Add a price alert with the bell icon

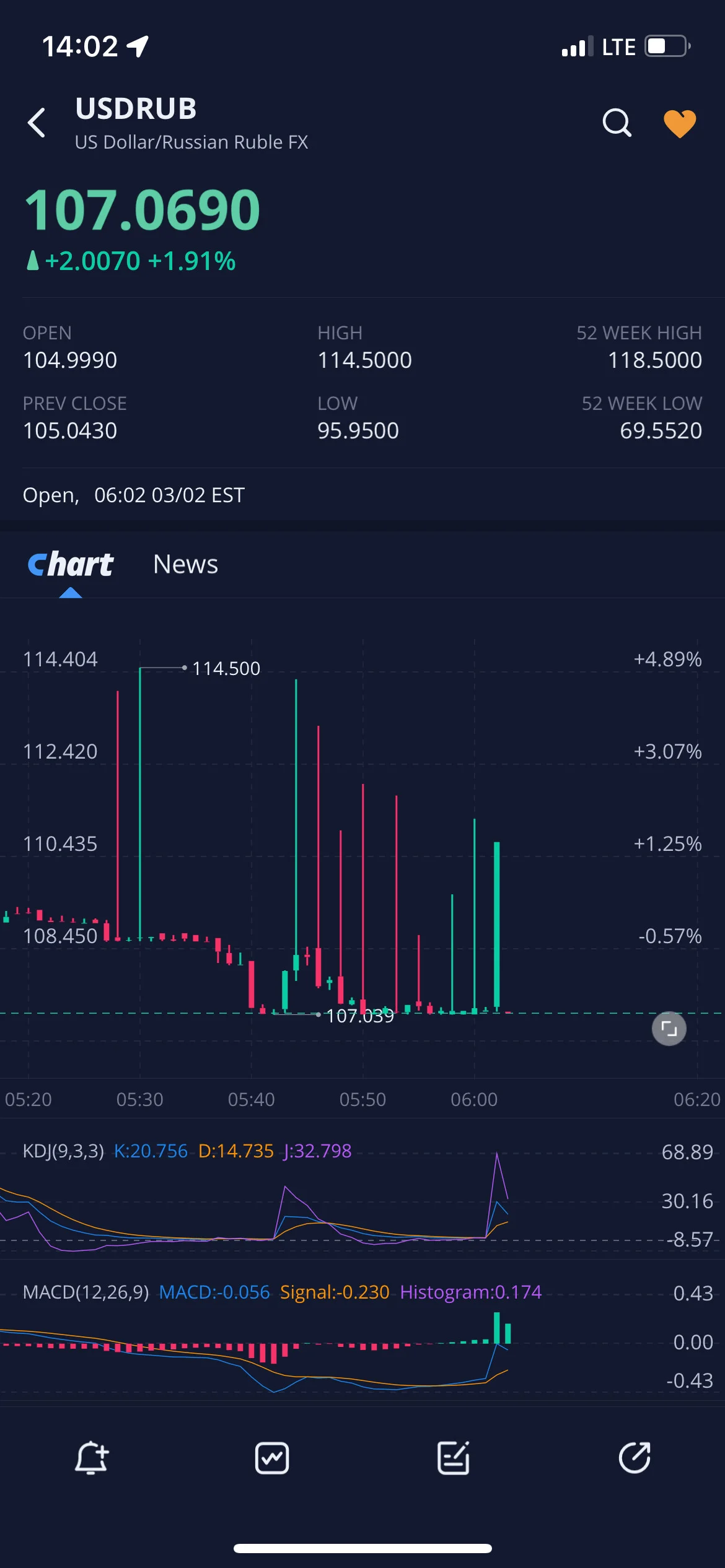[91, 1458]
